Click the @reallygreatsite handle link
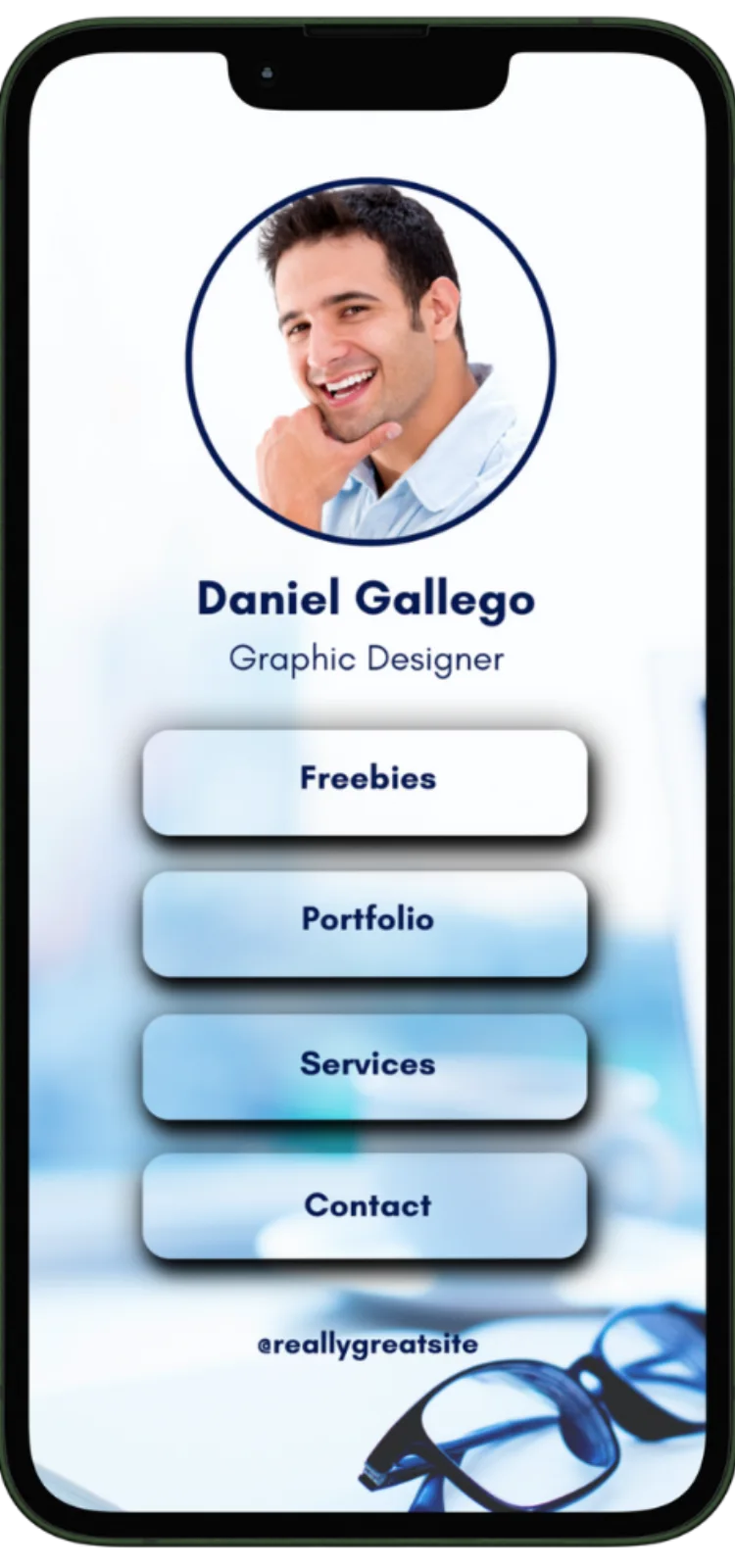The height and width of the screenshot is (1568, 735). (367, 1345)
